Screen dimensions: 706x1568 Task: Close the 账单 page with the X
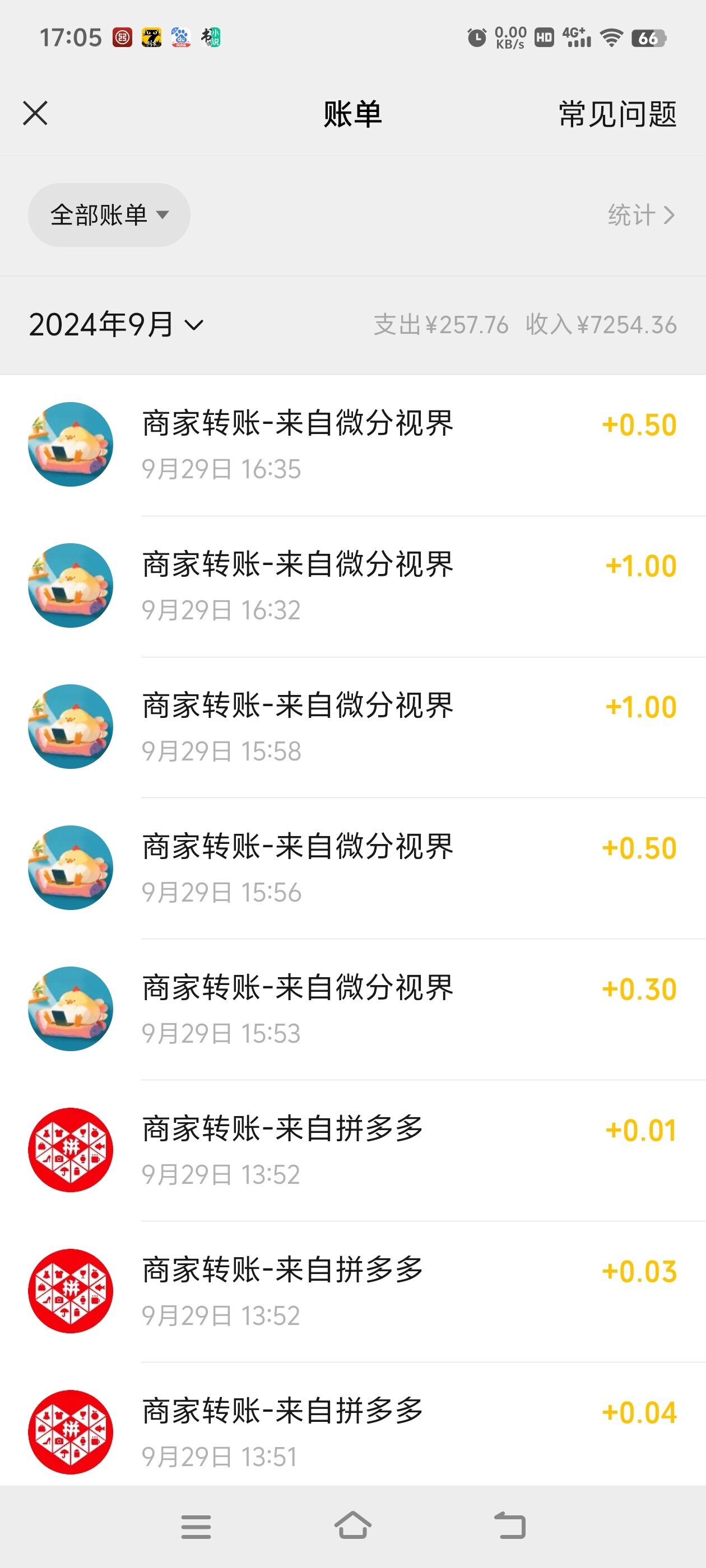tap(35, 114)
